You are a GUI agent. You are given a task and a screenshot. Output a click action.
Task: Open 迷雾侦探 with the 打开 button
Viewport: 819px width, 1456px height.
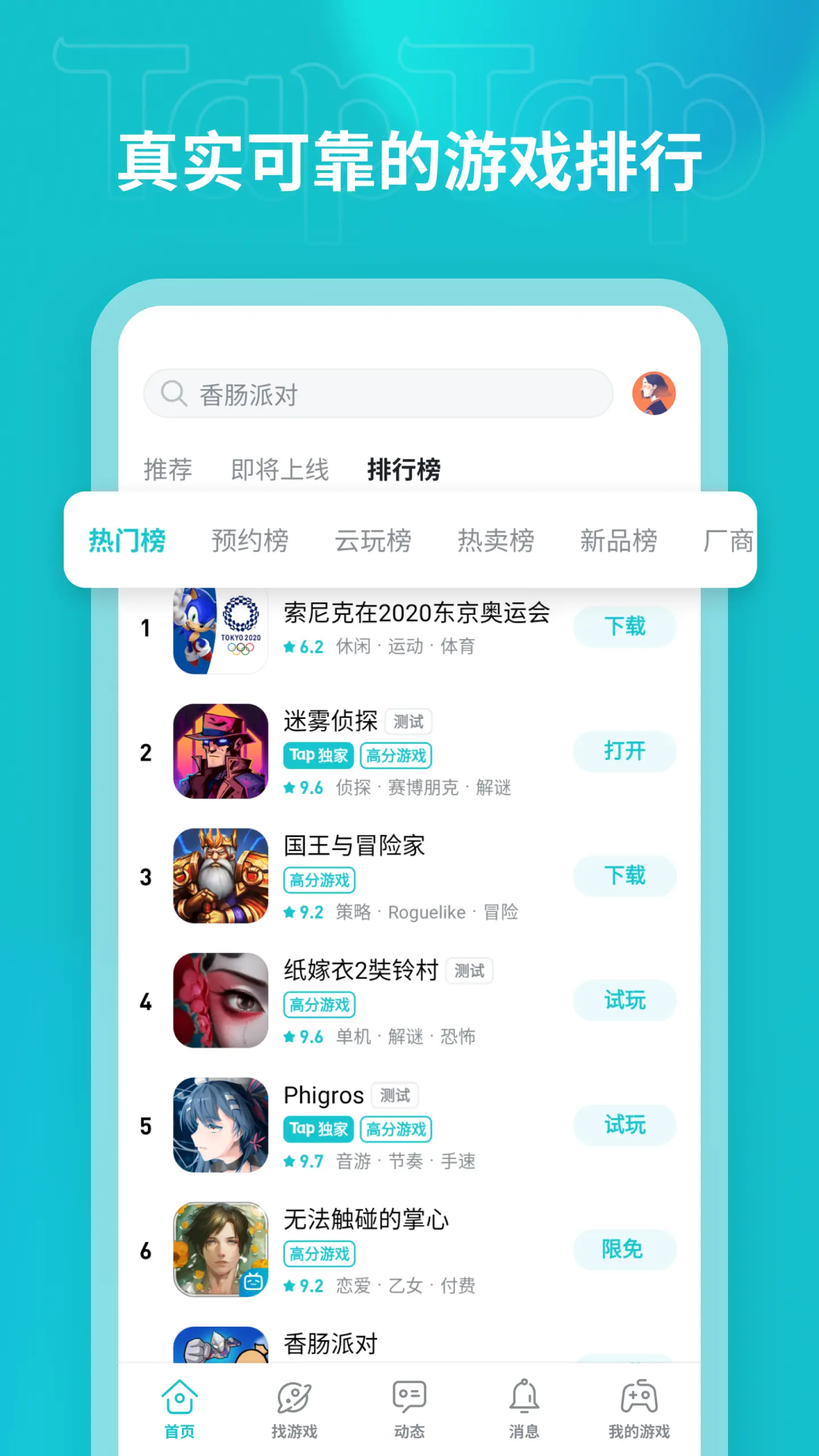[624, 751]
